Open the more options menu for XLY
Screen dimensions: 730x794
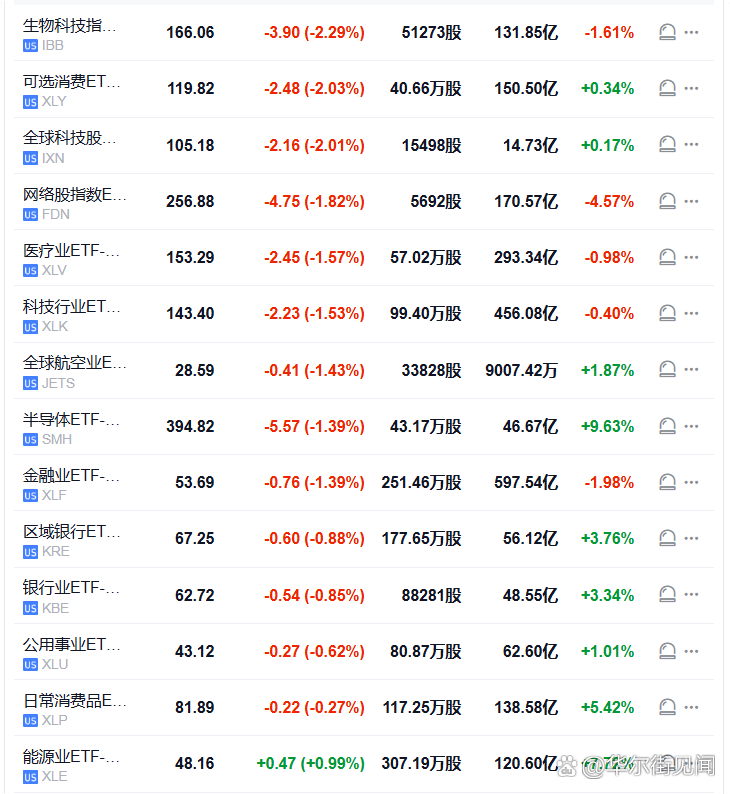[691, 89]
